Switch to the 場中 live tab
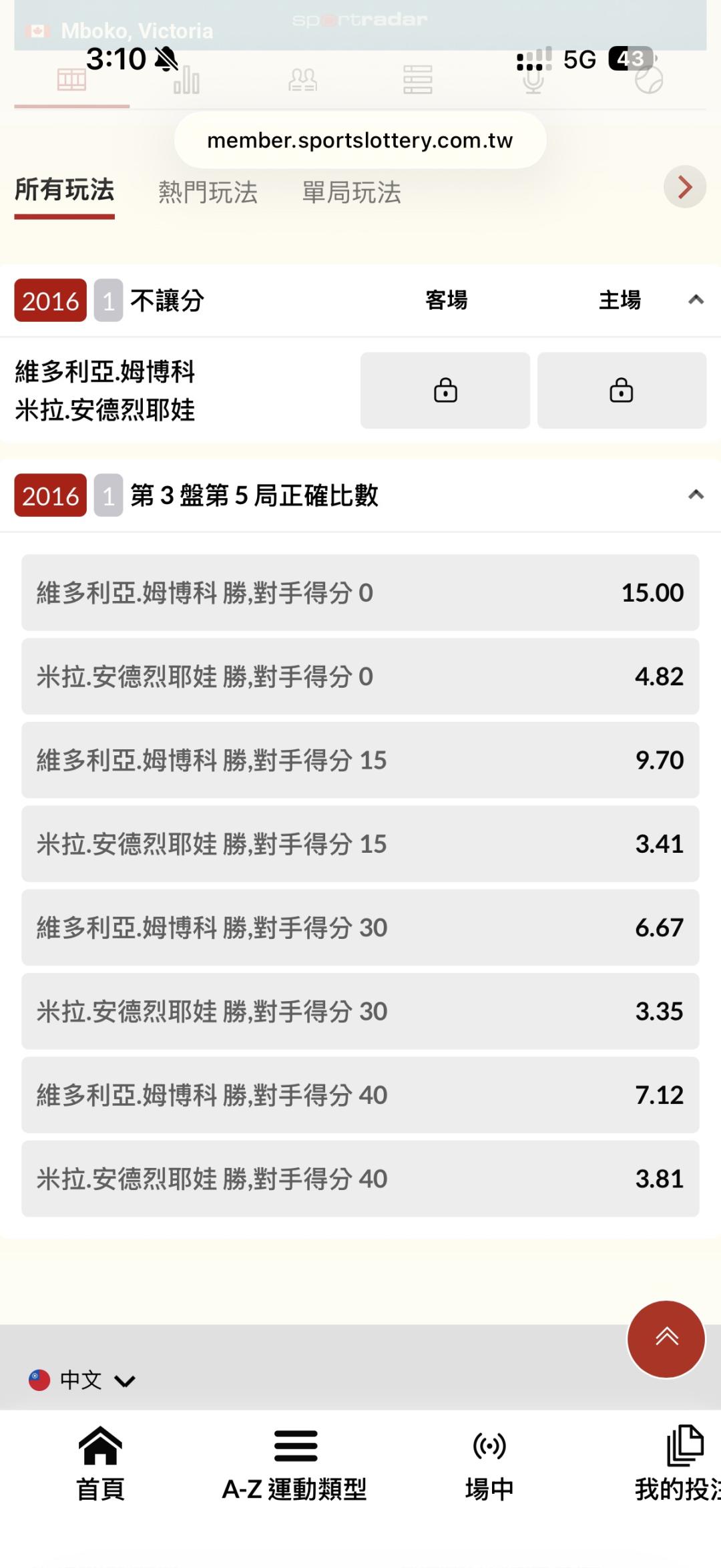This screenshot has width=721, height=1568. tap(489, 1462)
